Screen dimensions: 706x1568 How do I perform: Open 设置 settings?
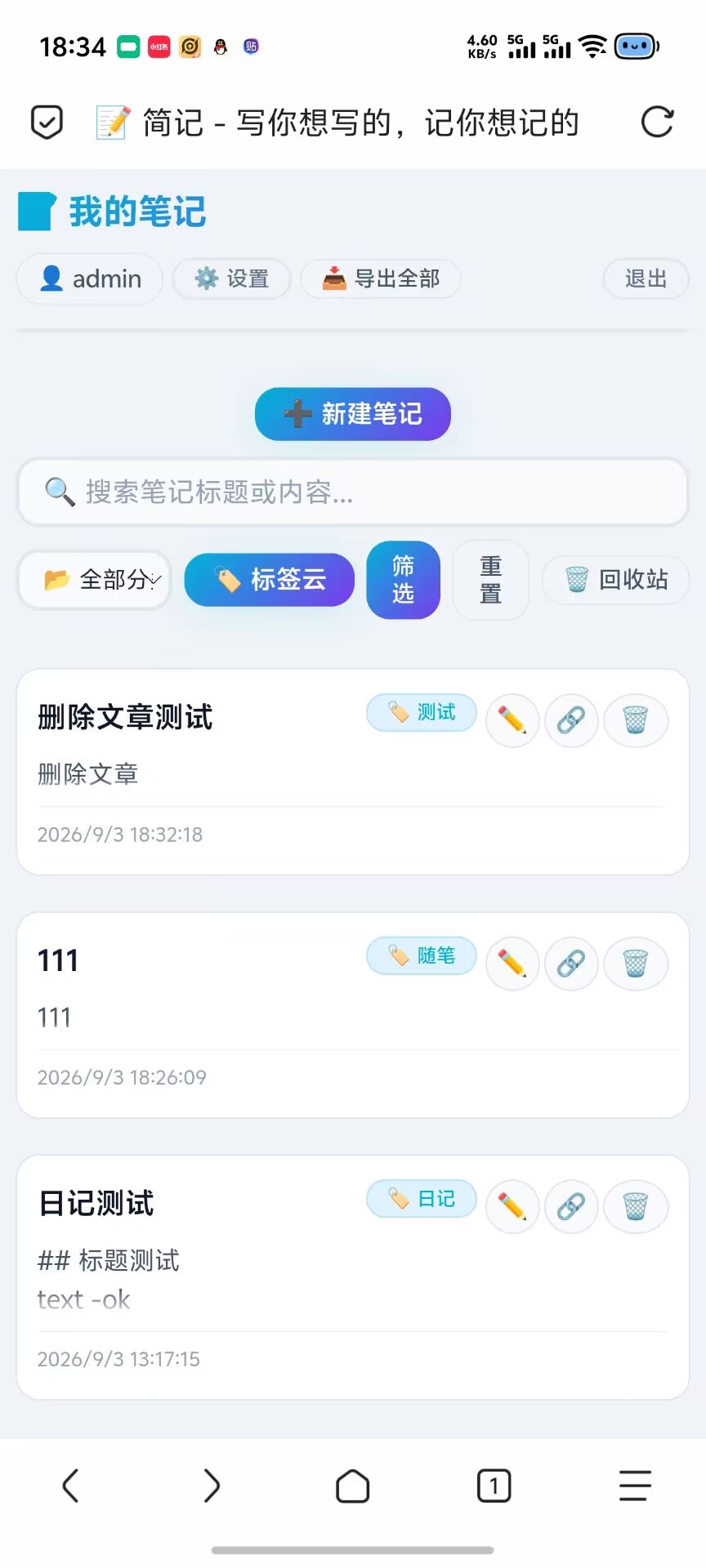tap(232, 279)
